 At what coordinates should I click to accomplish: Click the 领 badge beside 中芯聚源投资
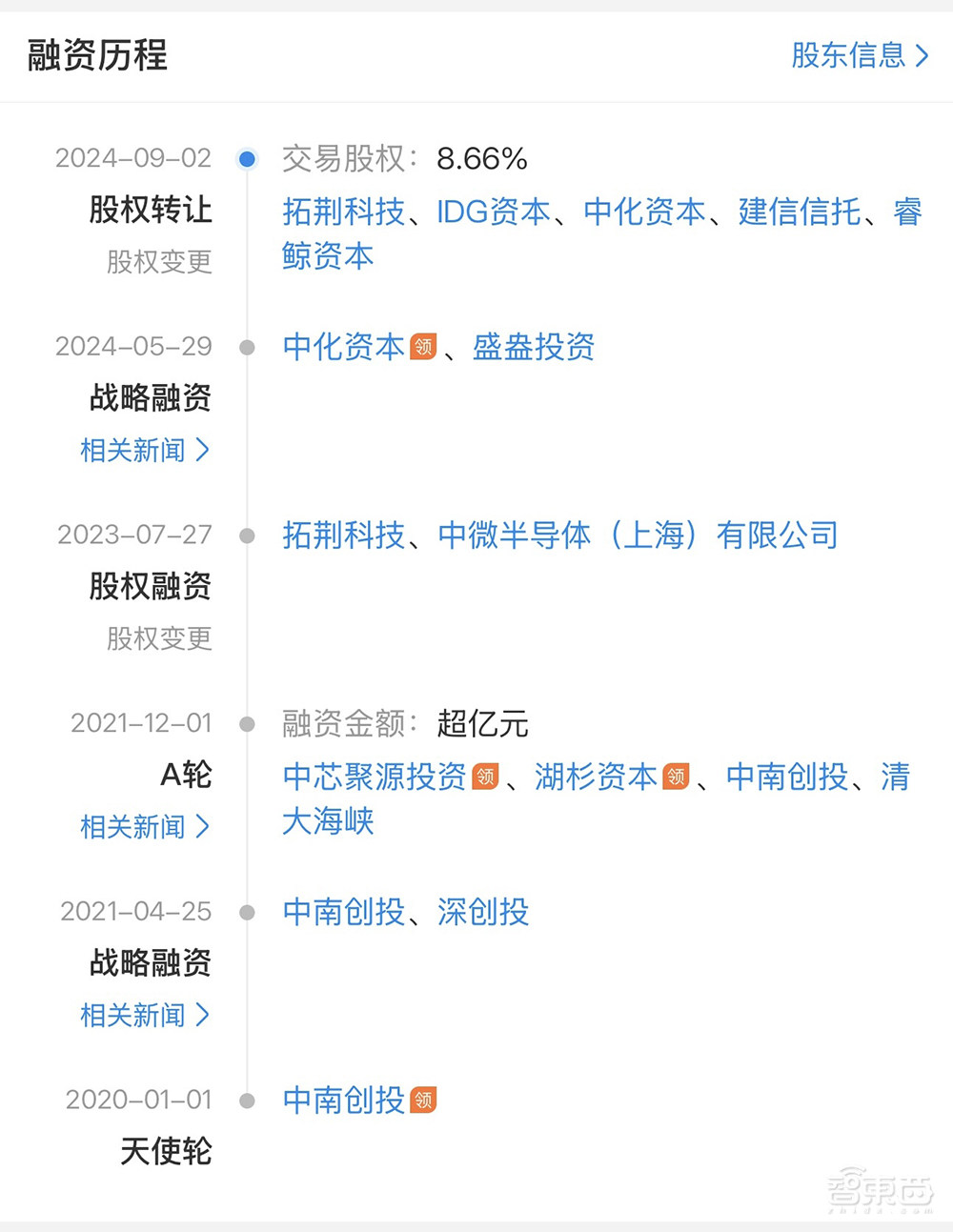pos(485,778)
